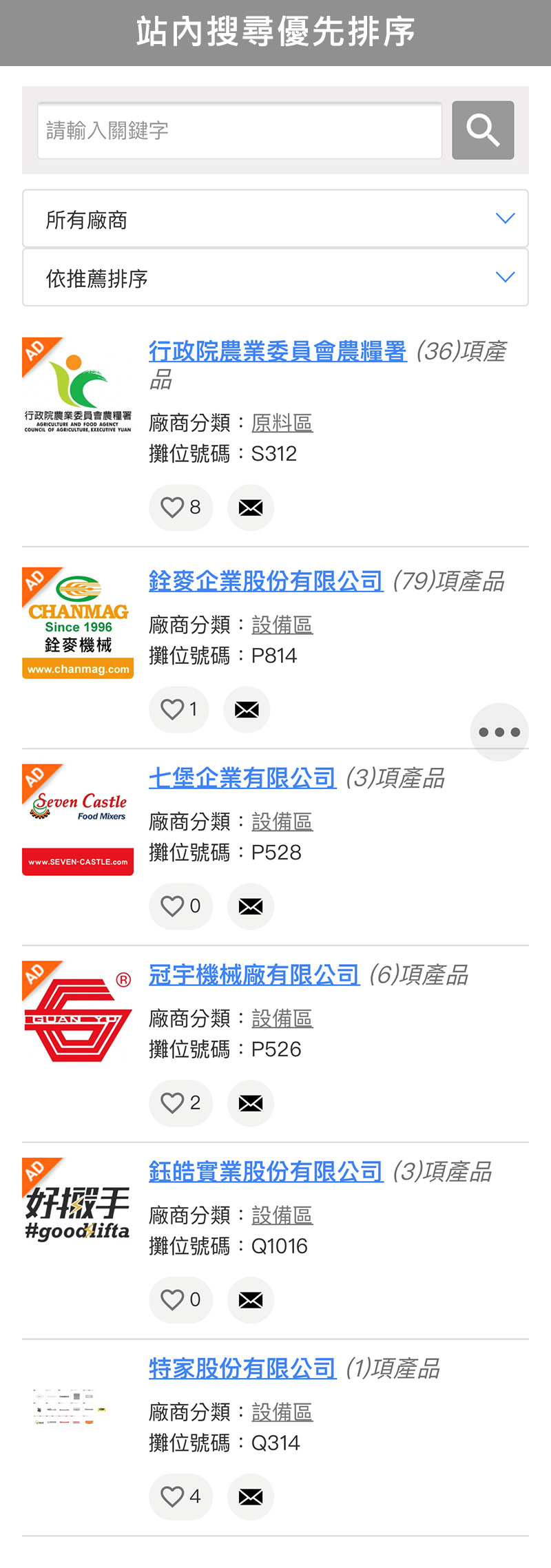Email 七堡企業有限公司 via envelope icon
Image resolution: width=551 pixels, height=1568 pixels.
[x=251, y=906]
